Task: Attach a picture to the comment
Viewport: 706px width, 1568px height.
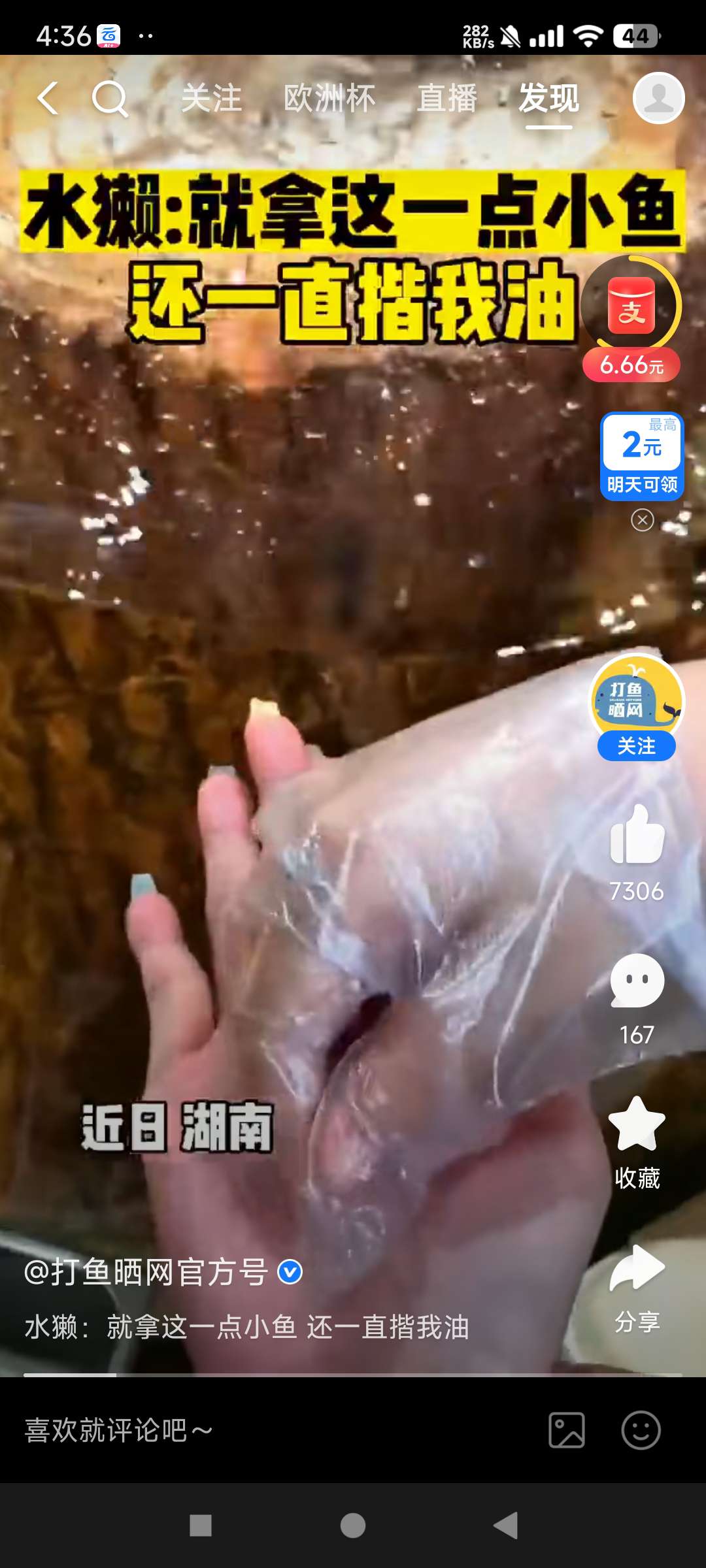Action: pyautogui.click(x=567, y=1431)
